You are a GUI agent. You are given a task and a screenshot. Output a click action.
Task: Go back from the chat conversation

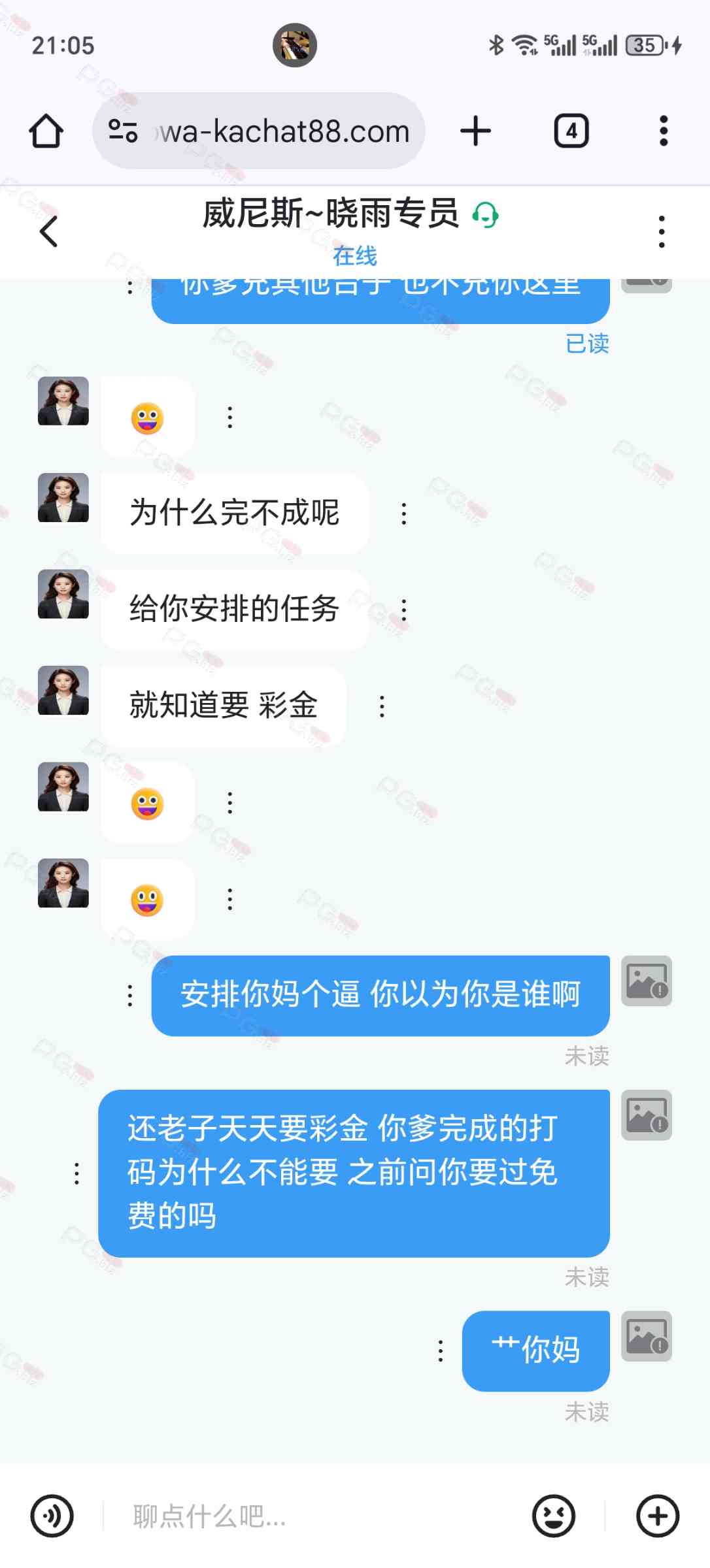[49, 232]
